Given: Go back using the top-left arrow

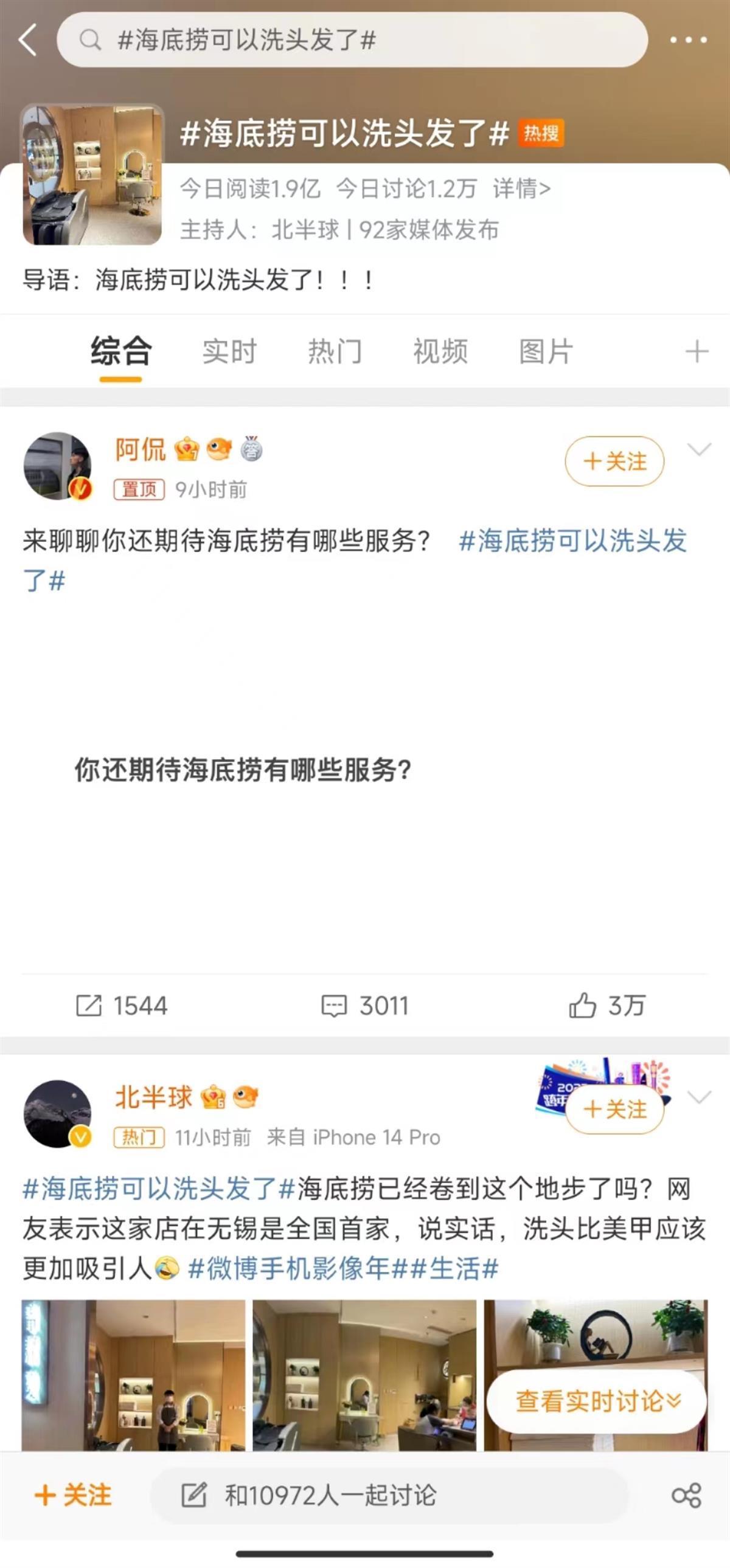Looking at the screenshot, I should point(27,40).
